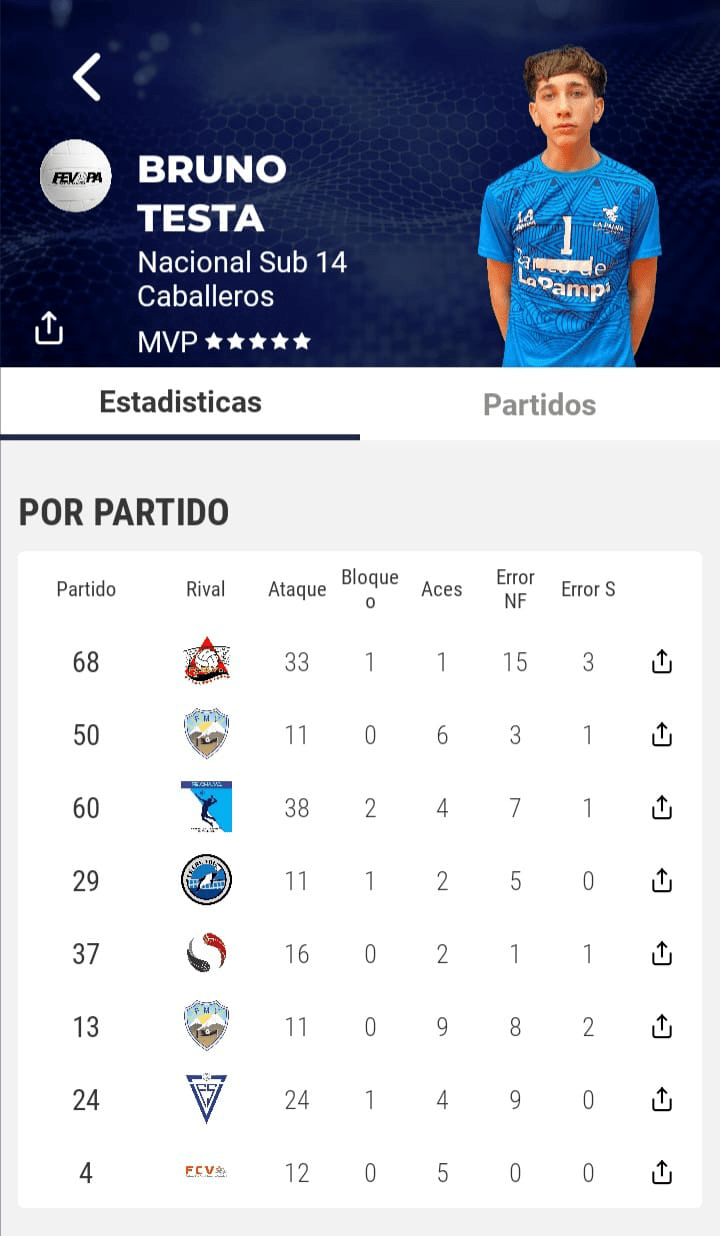Image resolution: width=720 pixels, height=1236 pixels.
Task: Share stats for match 50
Action: coord(661,735)
